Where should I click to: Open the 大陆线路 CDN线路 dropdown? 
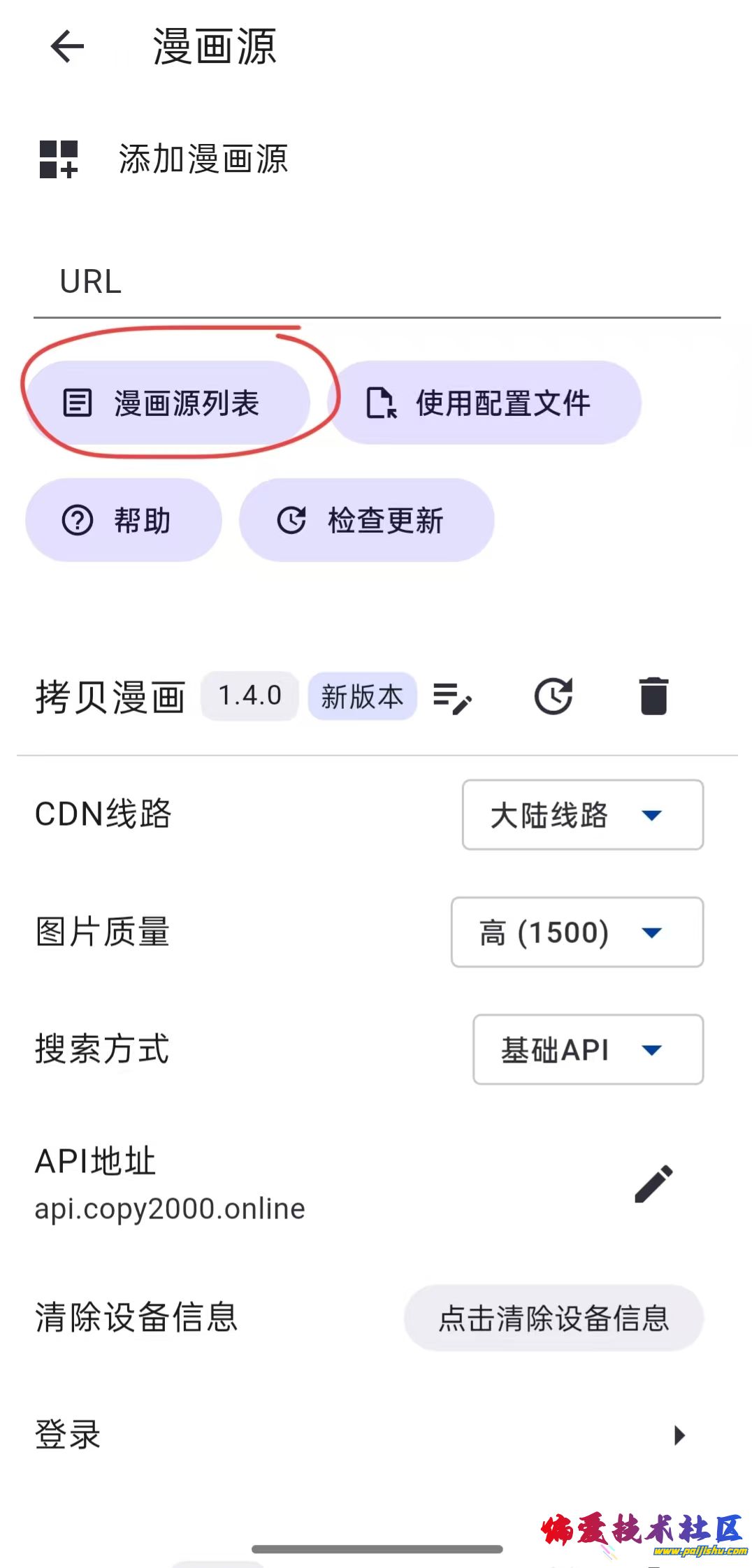coord(581,815)
